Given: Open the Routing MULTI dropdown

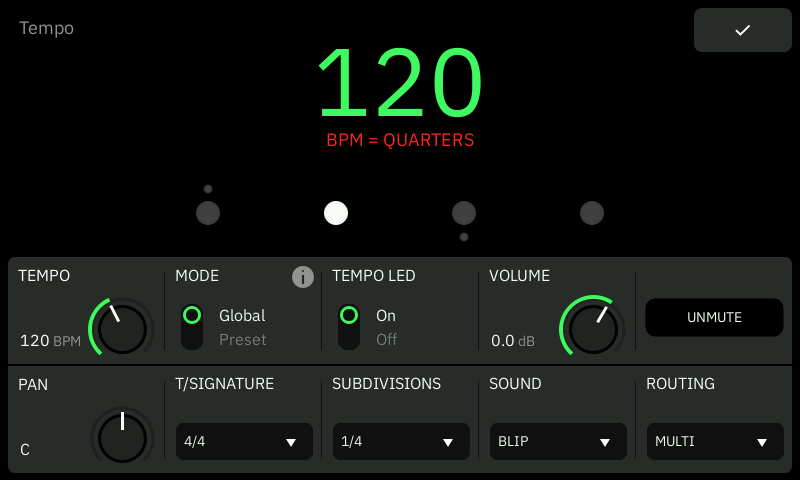Looking at the screenshot, I should tap(714, 441).
